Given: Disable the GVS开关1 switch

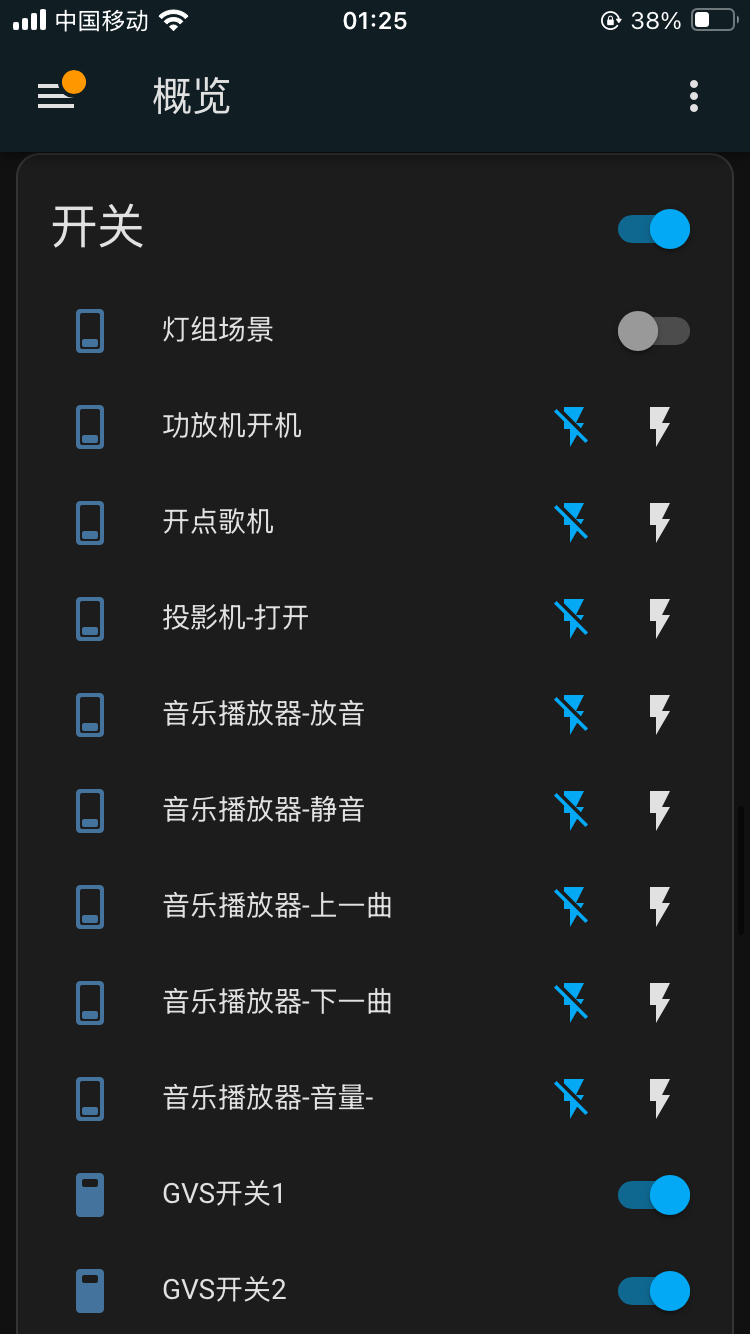Looking at the screenshot, I should pos(654,1195).
